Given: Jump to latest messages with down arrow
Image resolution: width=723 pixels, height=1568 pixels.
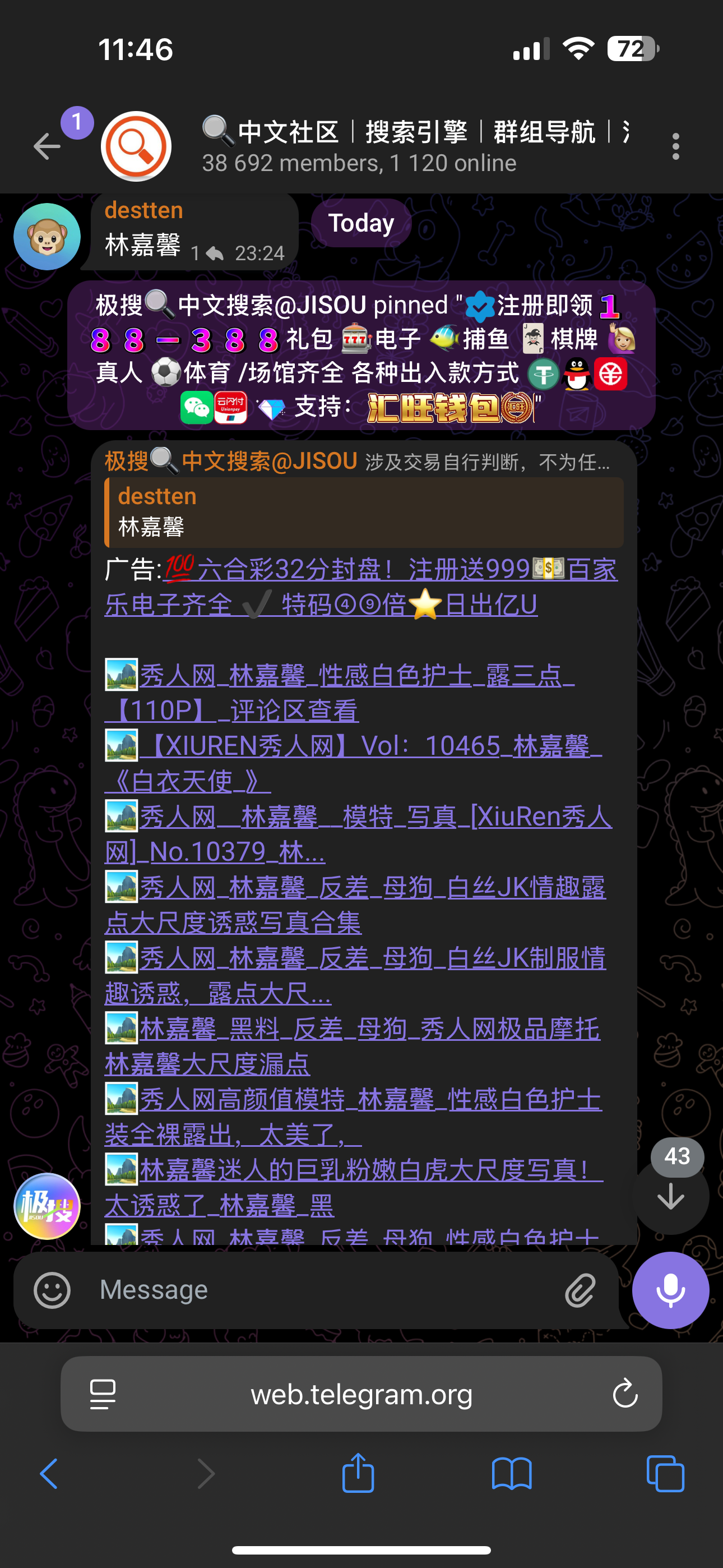Looking at the screenshot, I should tap(671, 1196).
